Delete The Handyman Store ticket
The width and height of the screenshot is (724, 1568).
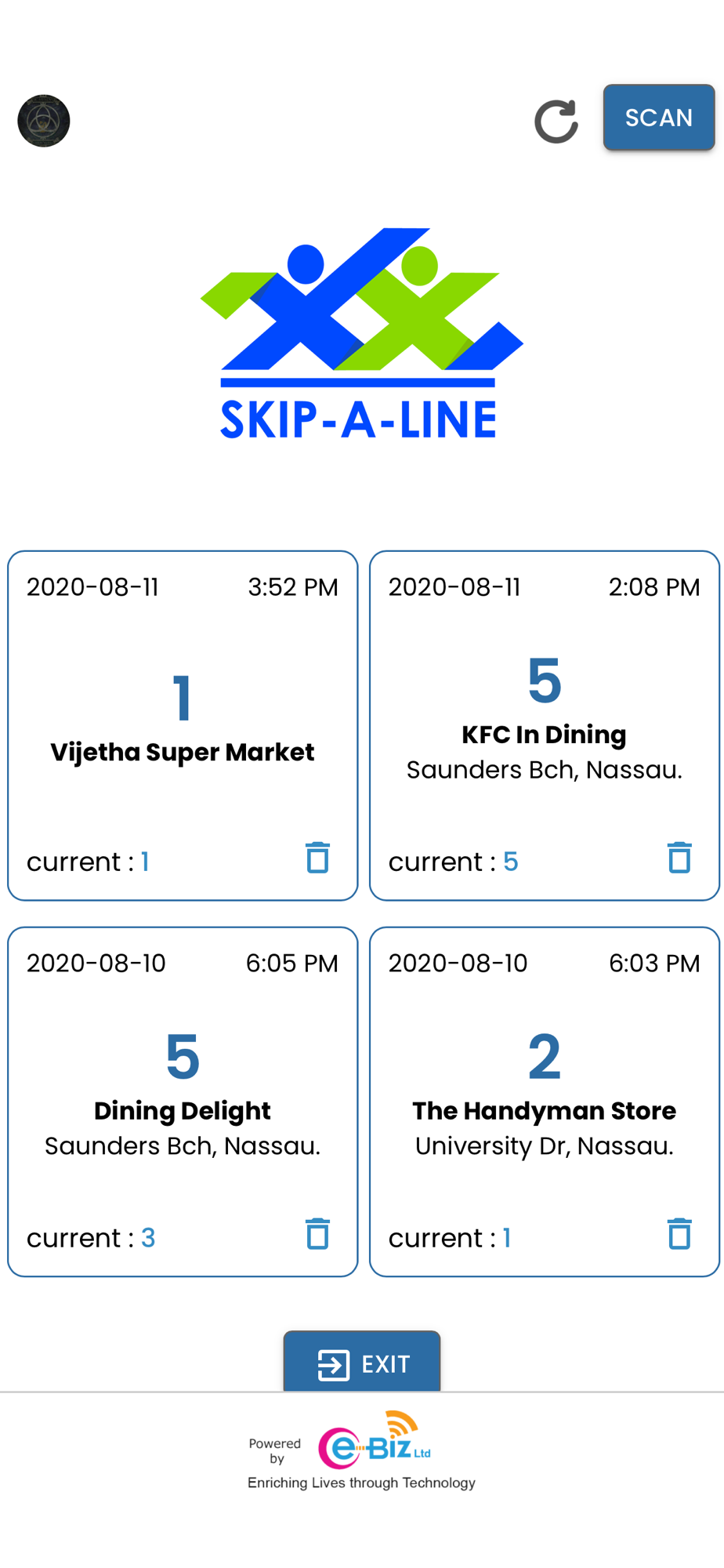[x=679, y=1234]
